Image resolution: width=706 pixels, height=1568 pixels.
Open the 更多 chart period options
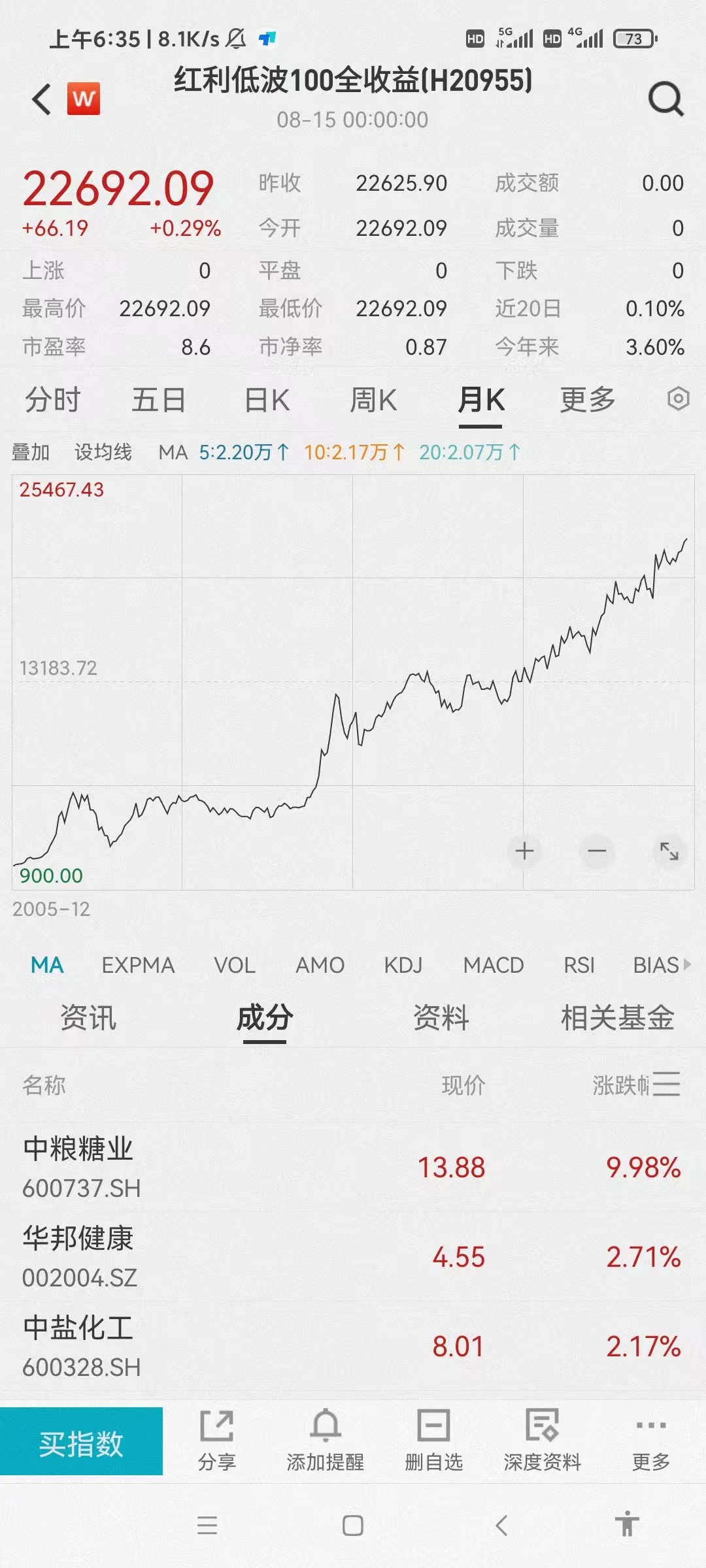(588, 400)
